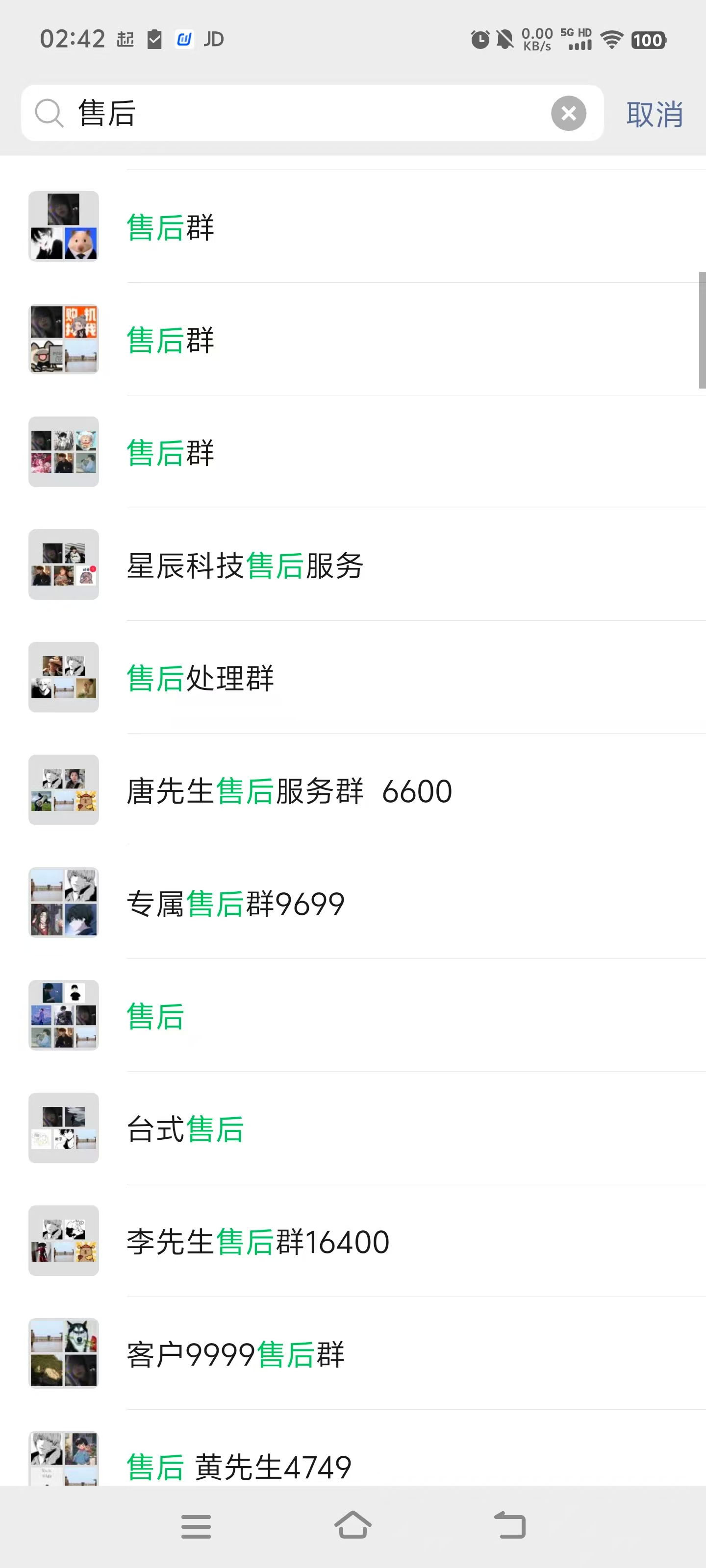Open the bottom menu with three lines
This screenshot has height=1568, width=706.
tap(196, 1524)
